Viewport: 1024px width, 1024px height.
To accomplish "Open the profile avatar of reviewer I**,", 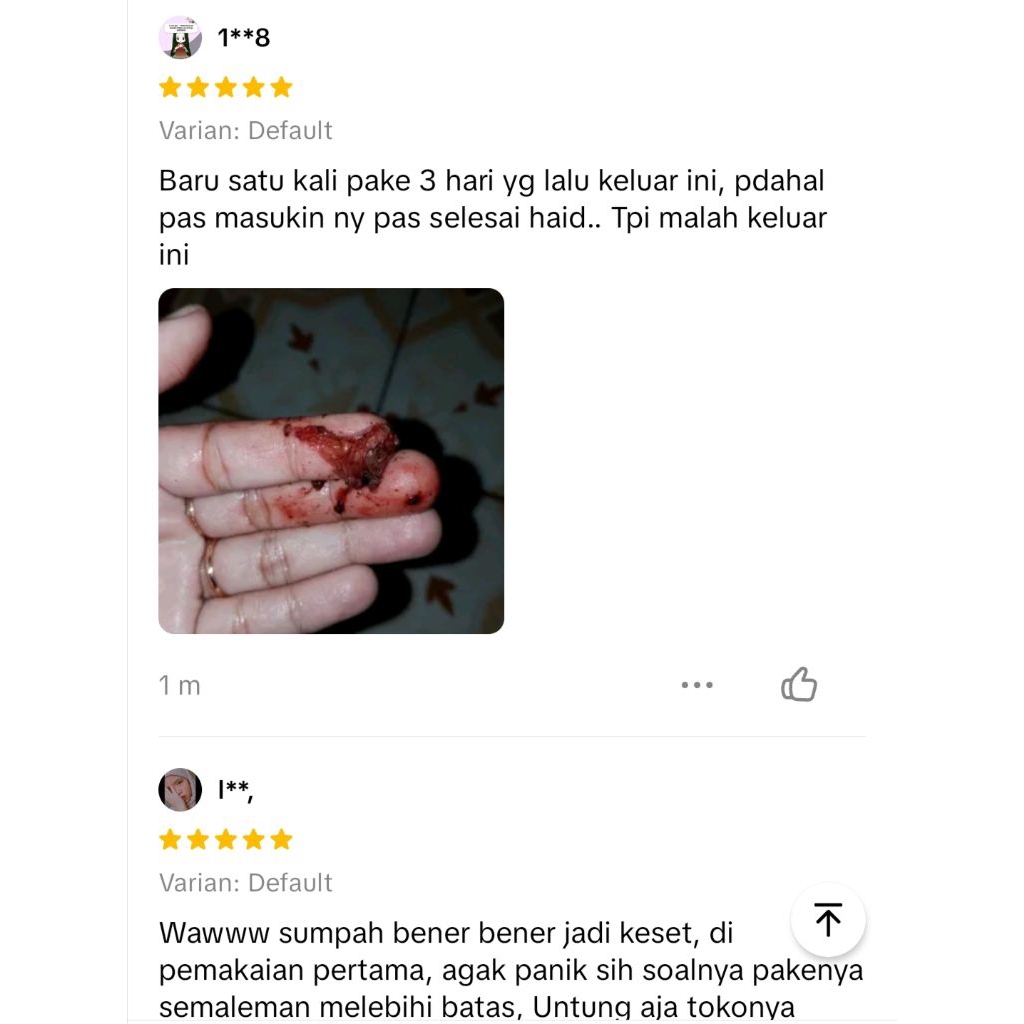I will pos(180,790).
